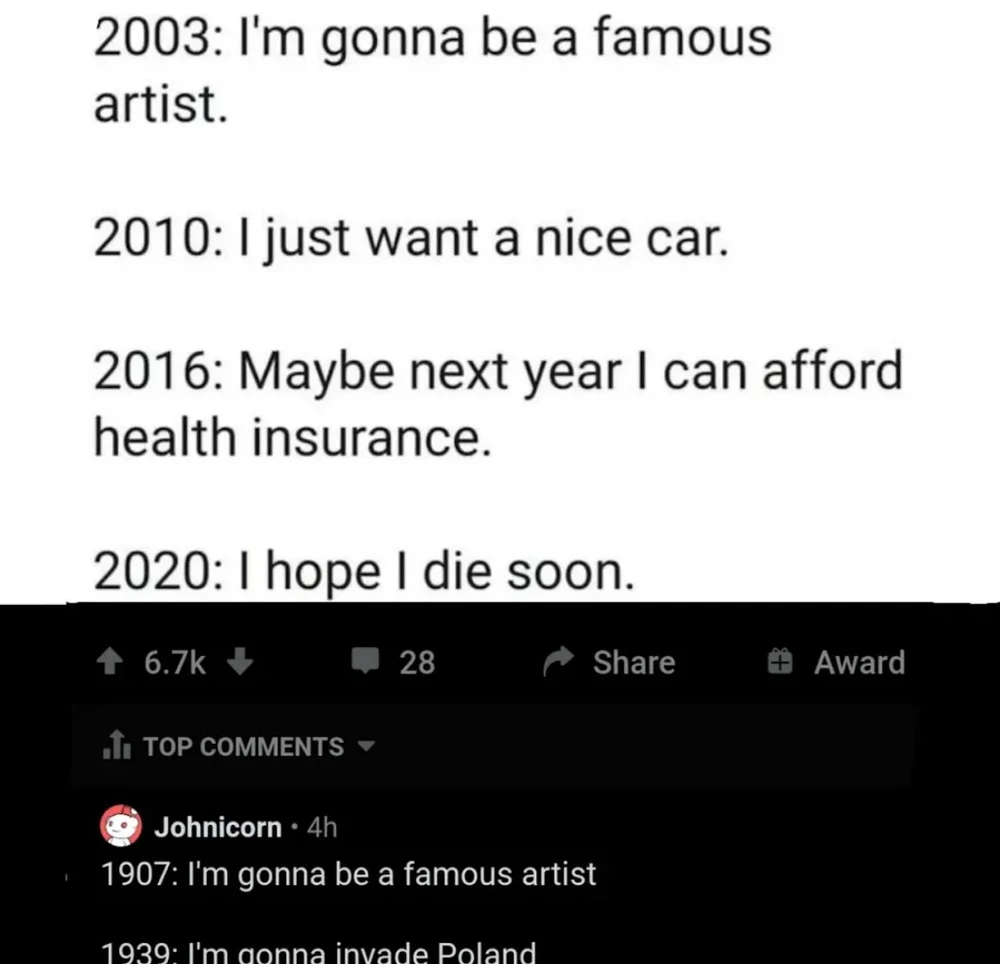
Task: Give an Award to the post
Action: (x=836, y=662)
